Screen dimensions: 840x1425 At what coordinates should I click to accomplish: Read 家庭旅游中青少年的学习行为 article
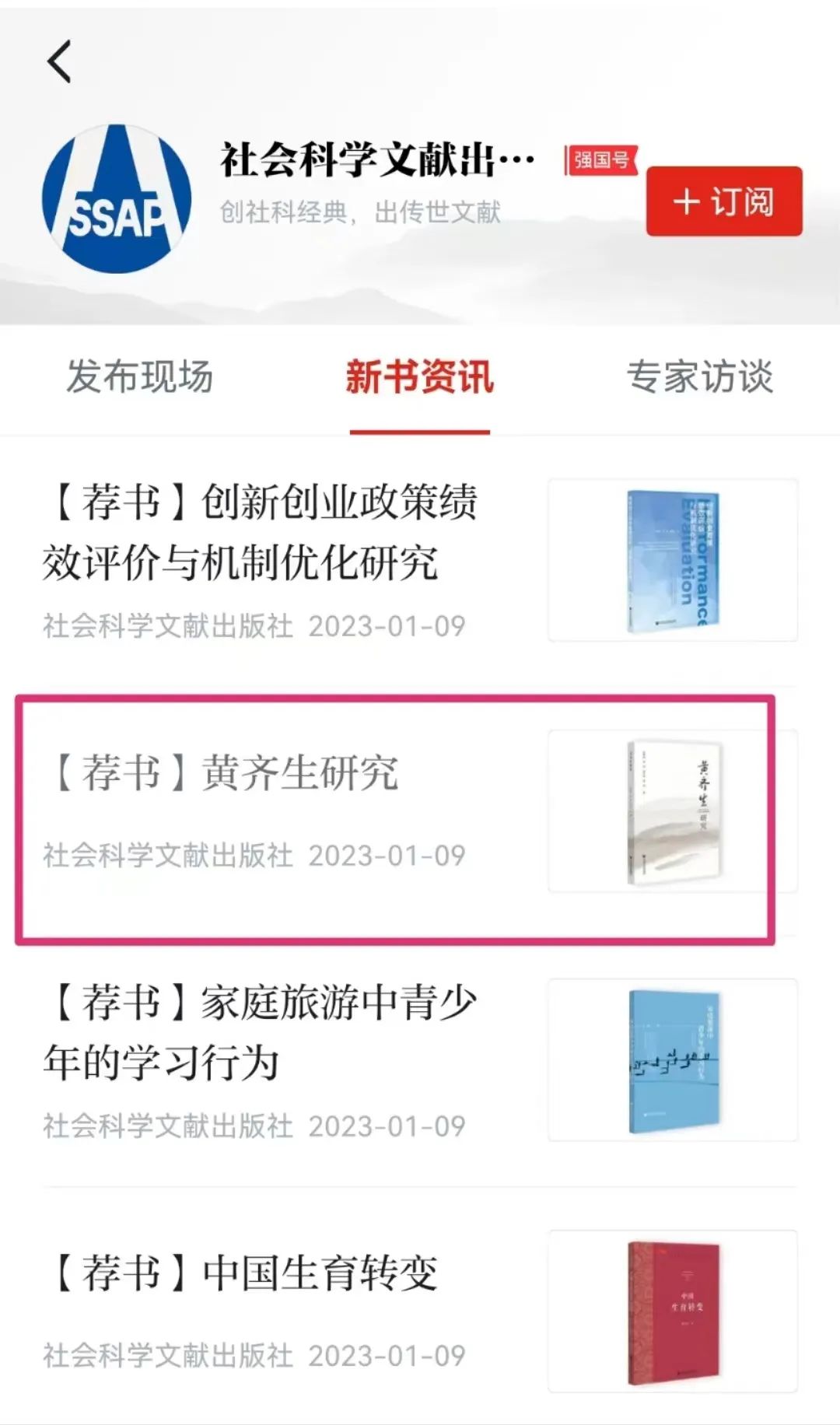pos(261,1031)
